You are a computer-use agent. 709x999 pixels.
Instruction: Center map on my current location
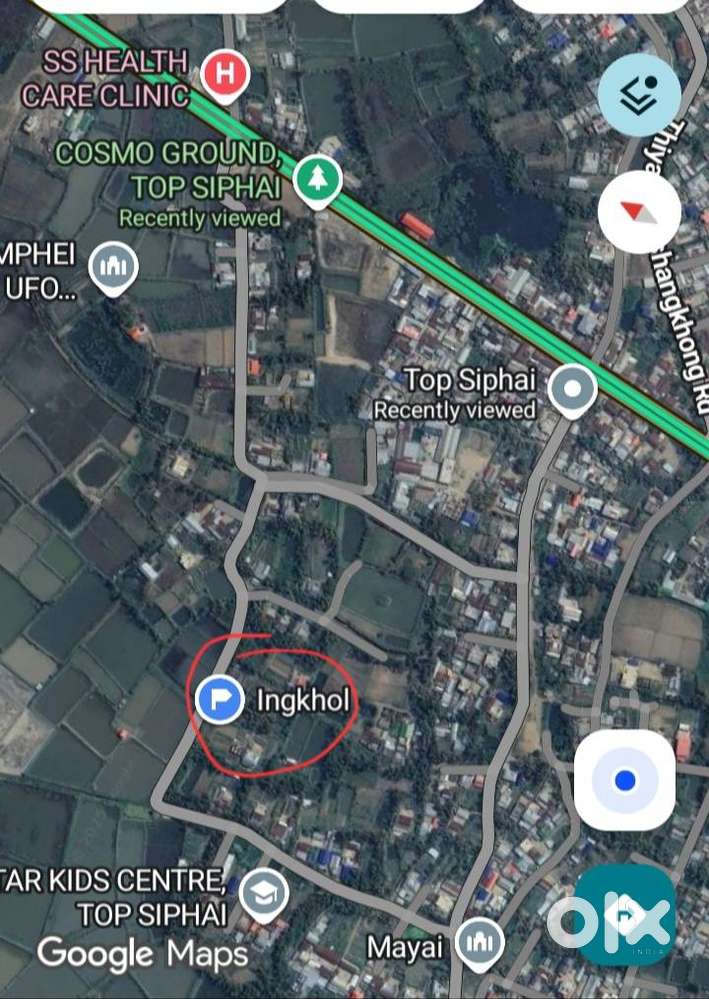coord(625,780)
